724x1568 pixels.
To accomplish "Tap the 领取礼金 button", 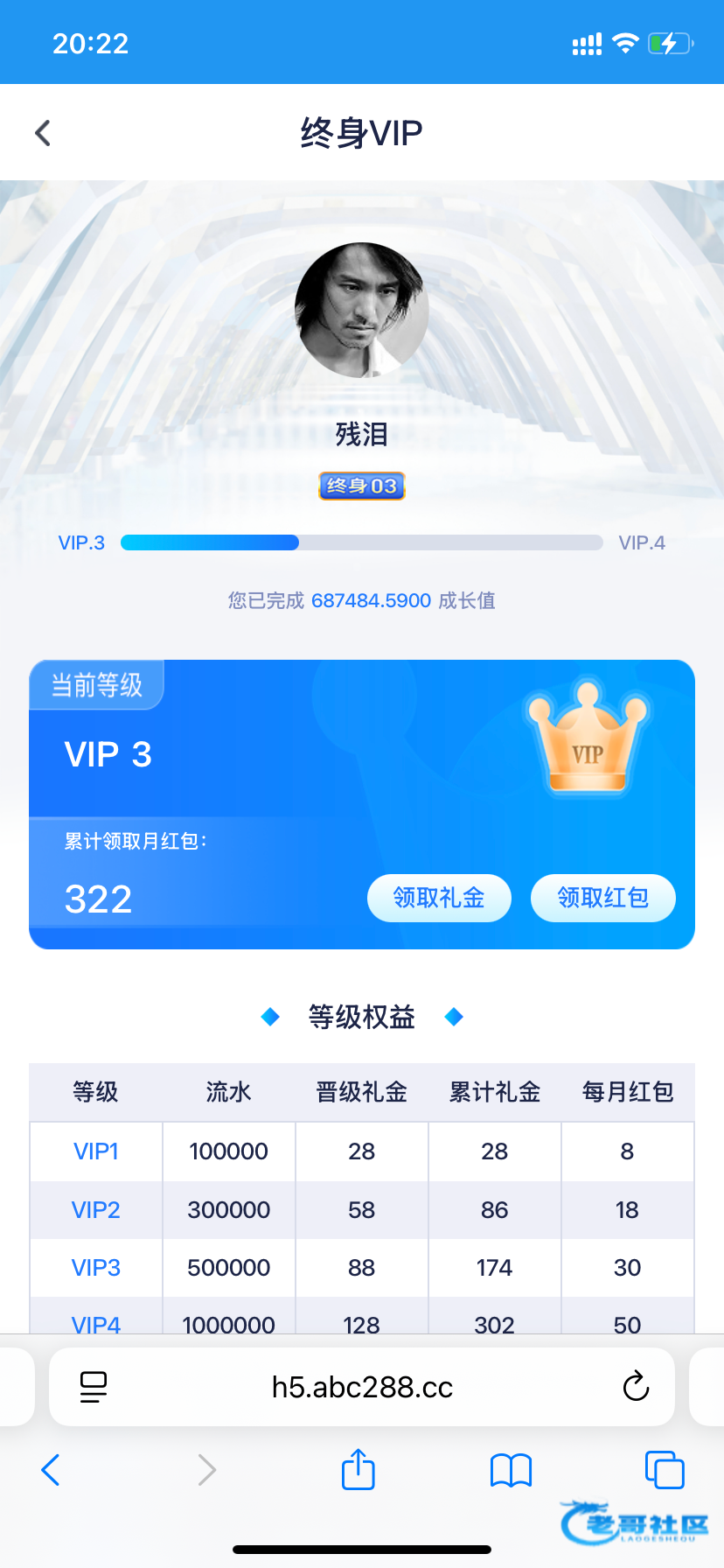I will (x=439, y=898).
